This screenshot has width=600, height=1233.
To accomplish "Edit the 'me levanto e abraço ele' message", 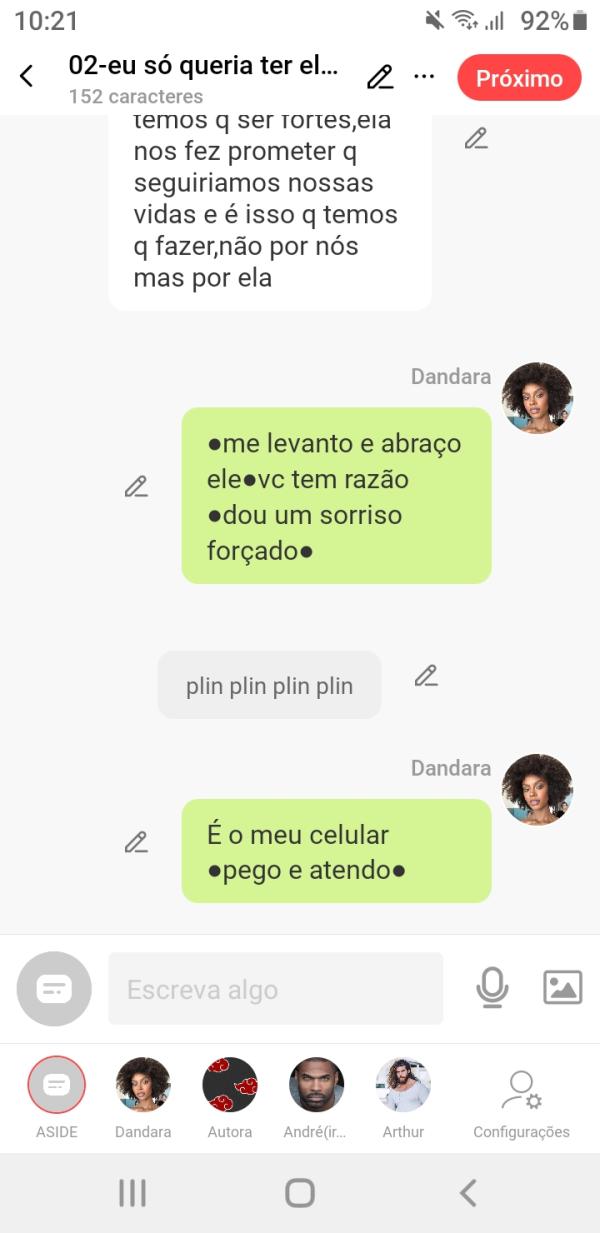I will pos(136,487).
